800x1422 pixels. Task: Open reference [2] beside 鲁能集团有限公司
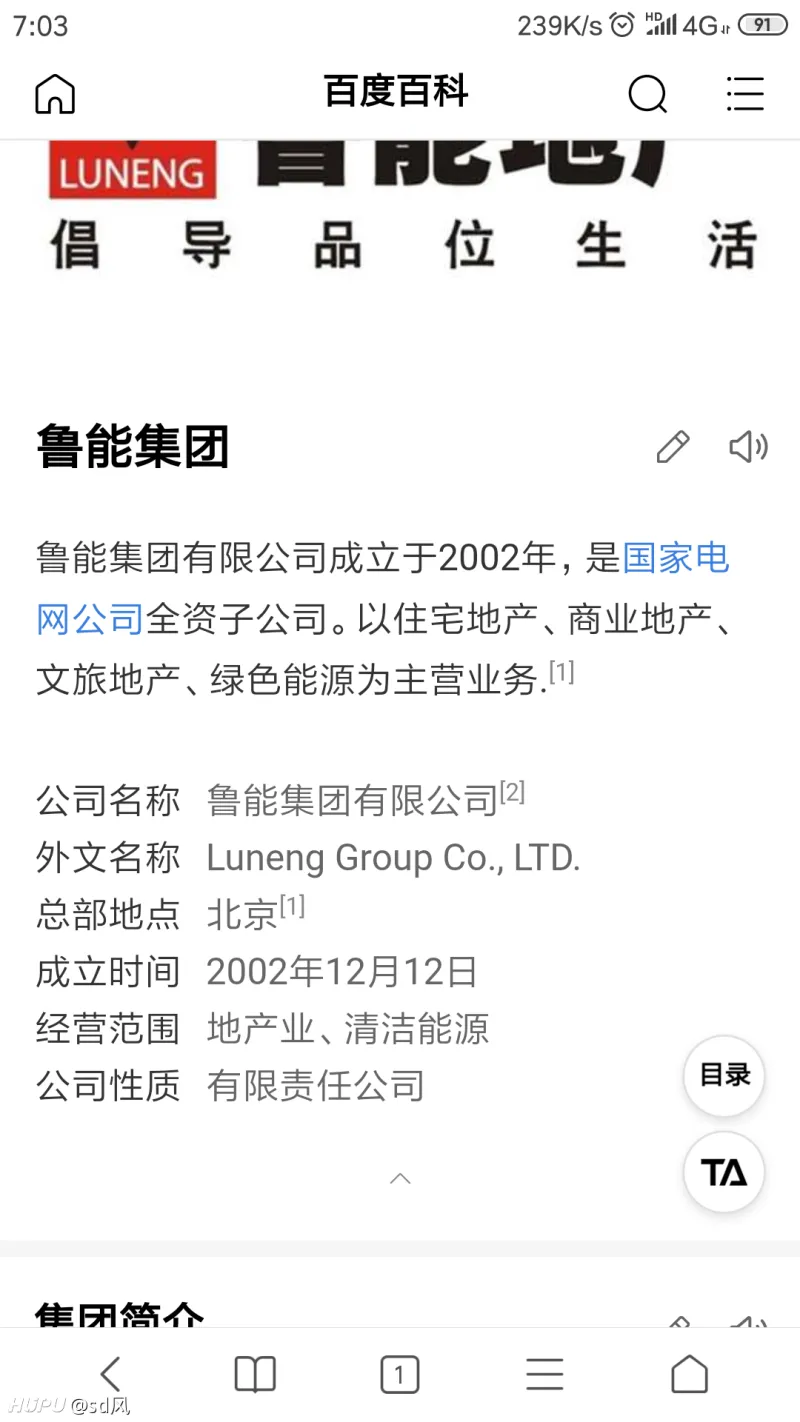pos(512,793)
